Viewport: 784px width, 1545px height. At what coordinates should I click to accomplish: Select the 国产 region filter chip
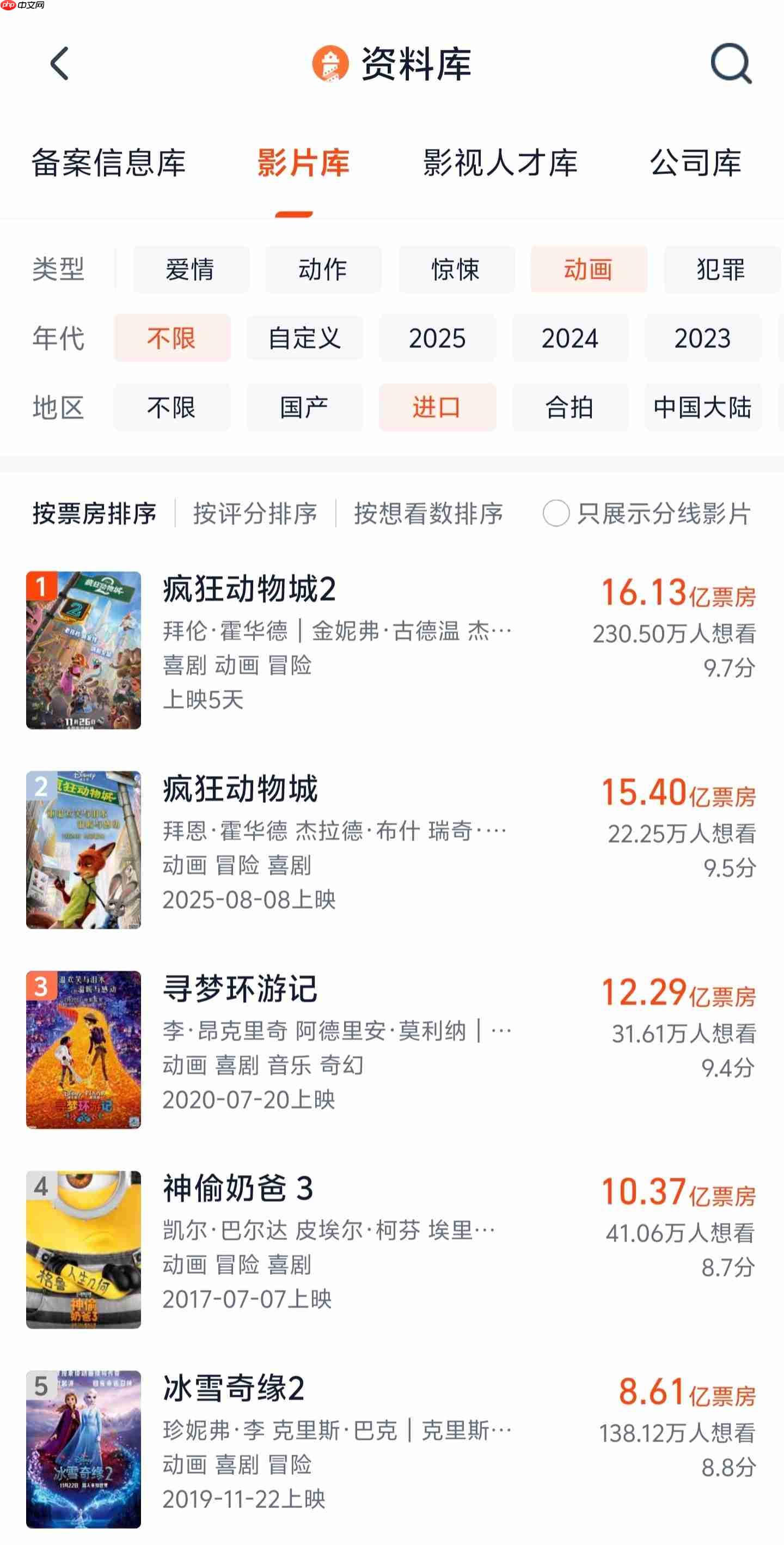point(304,408)
